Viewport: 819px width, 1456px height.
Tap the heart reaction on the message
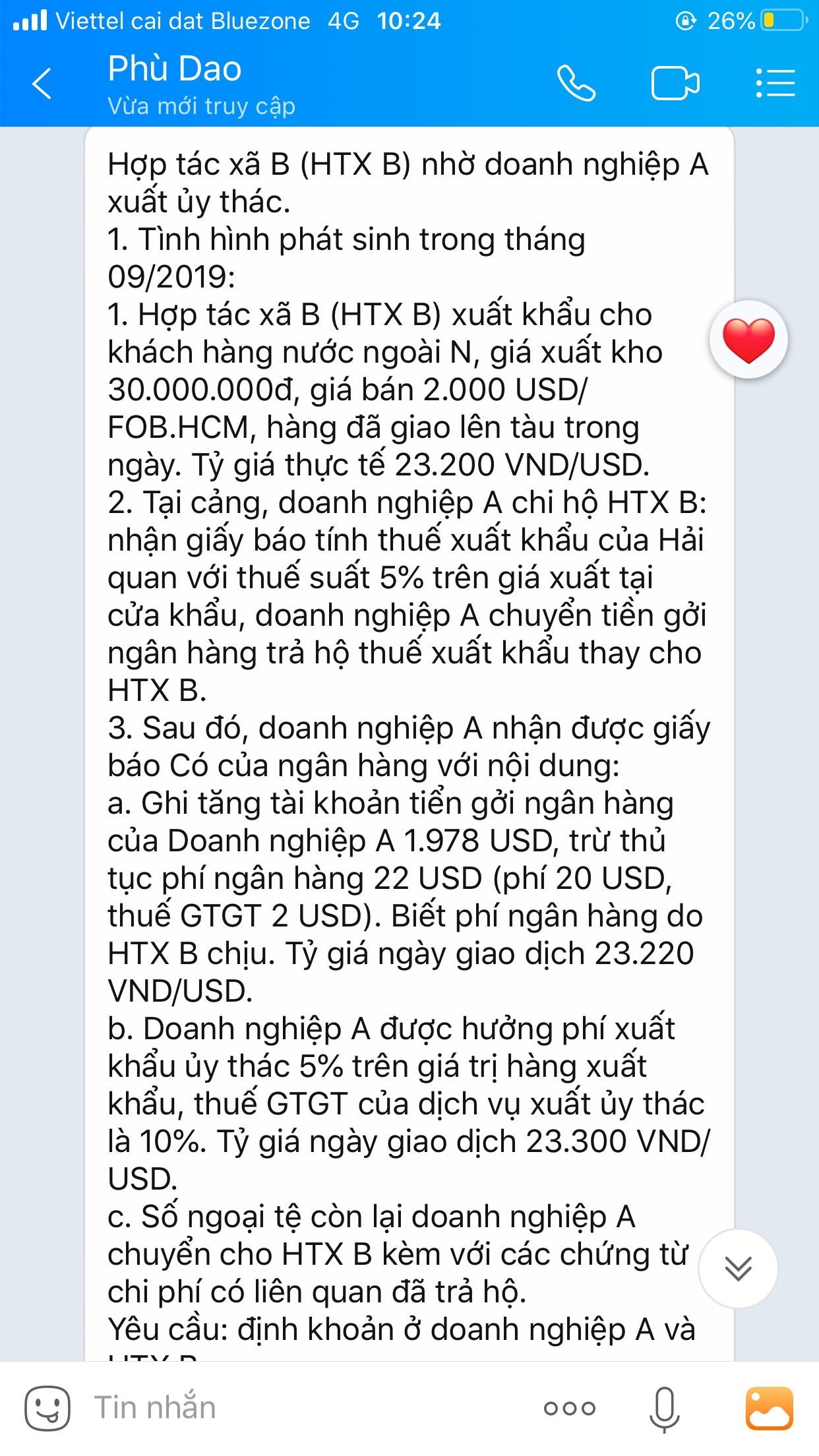[x=748, y=340]
